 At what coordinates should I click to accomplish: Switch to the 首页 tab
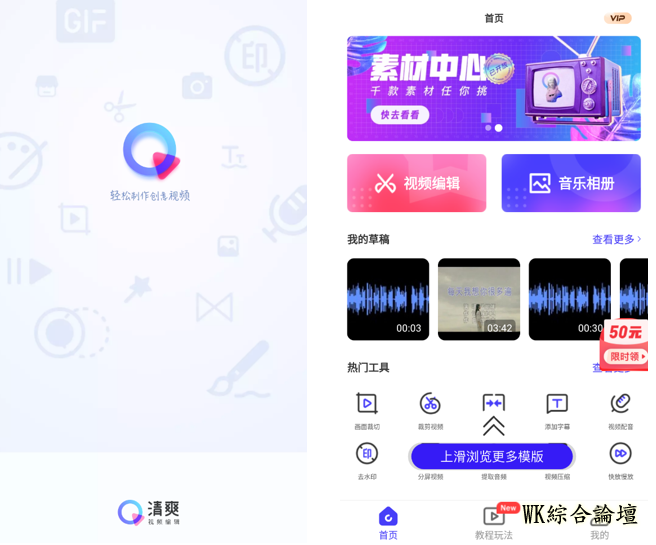(388, 522)
